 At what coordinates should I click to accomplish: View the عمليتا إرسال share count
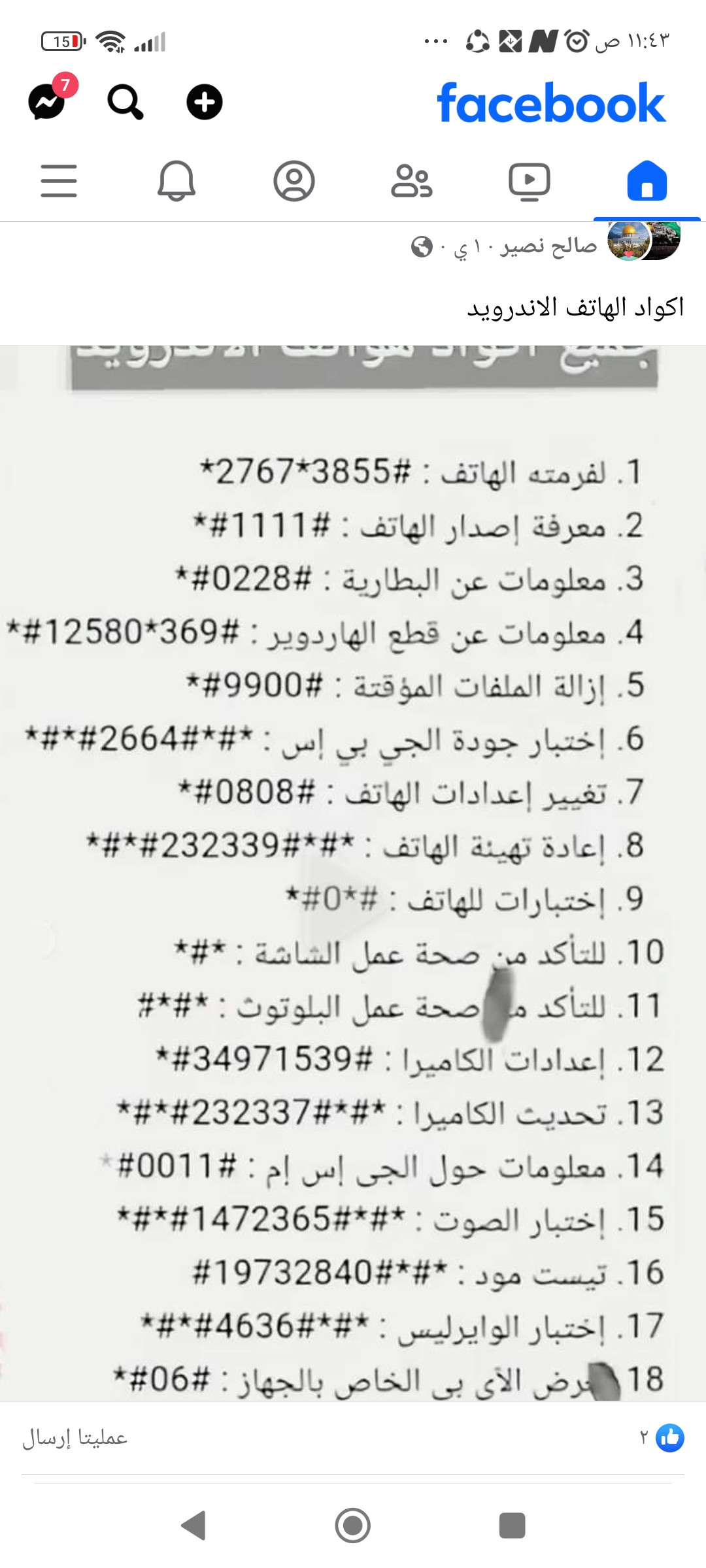75,1438
